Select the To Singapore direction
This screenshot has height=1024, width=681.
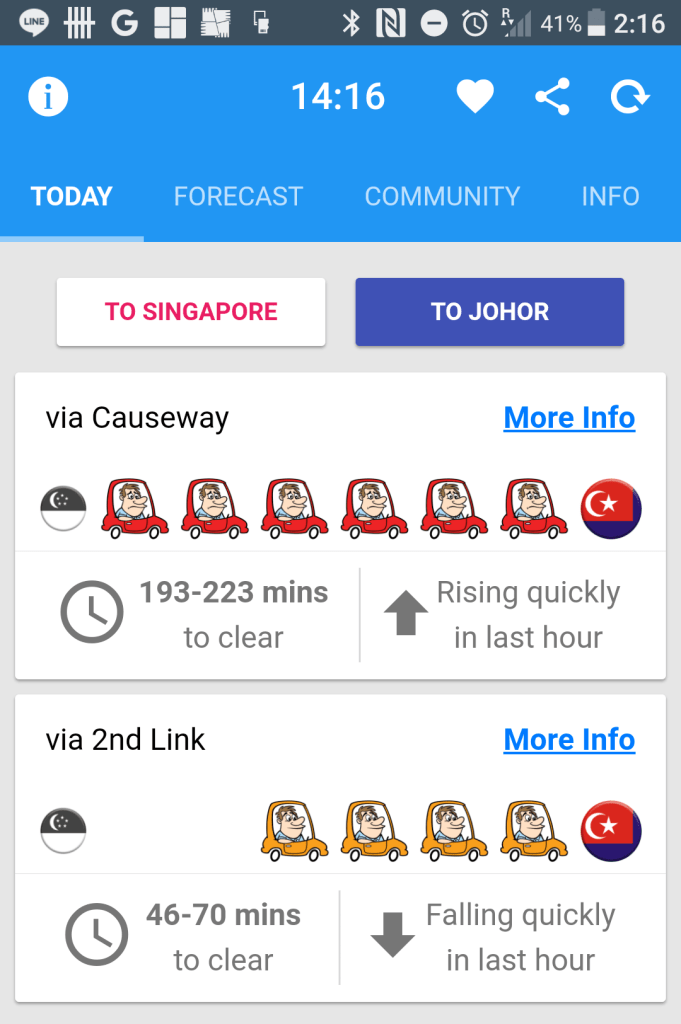pos(191,312)
